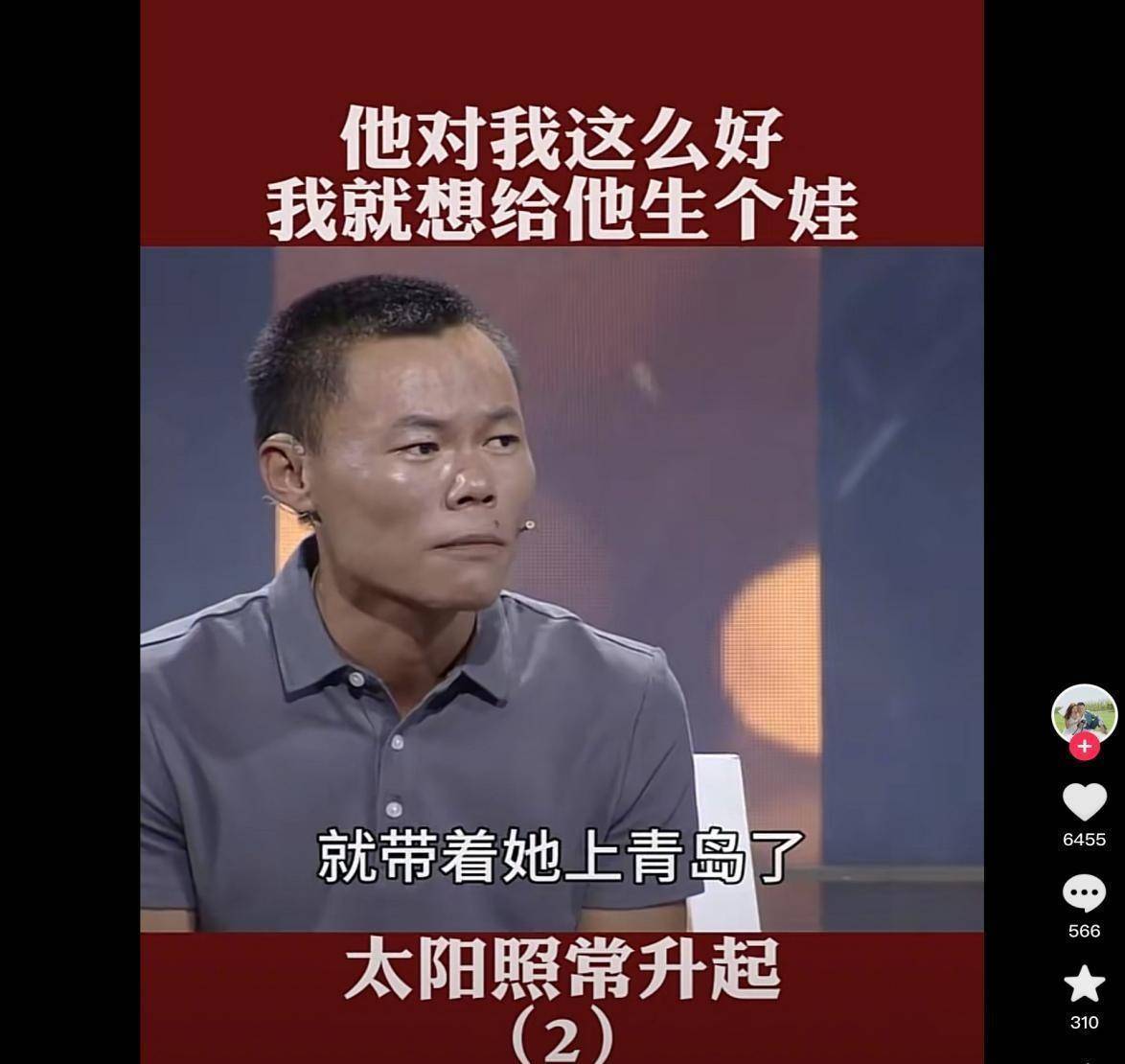The height and width of the screenshot is (1064, 1125).
Task: Open the comments with 566 replies
Action: [x=1084, y=894]
